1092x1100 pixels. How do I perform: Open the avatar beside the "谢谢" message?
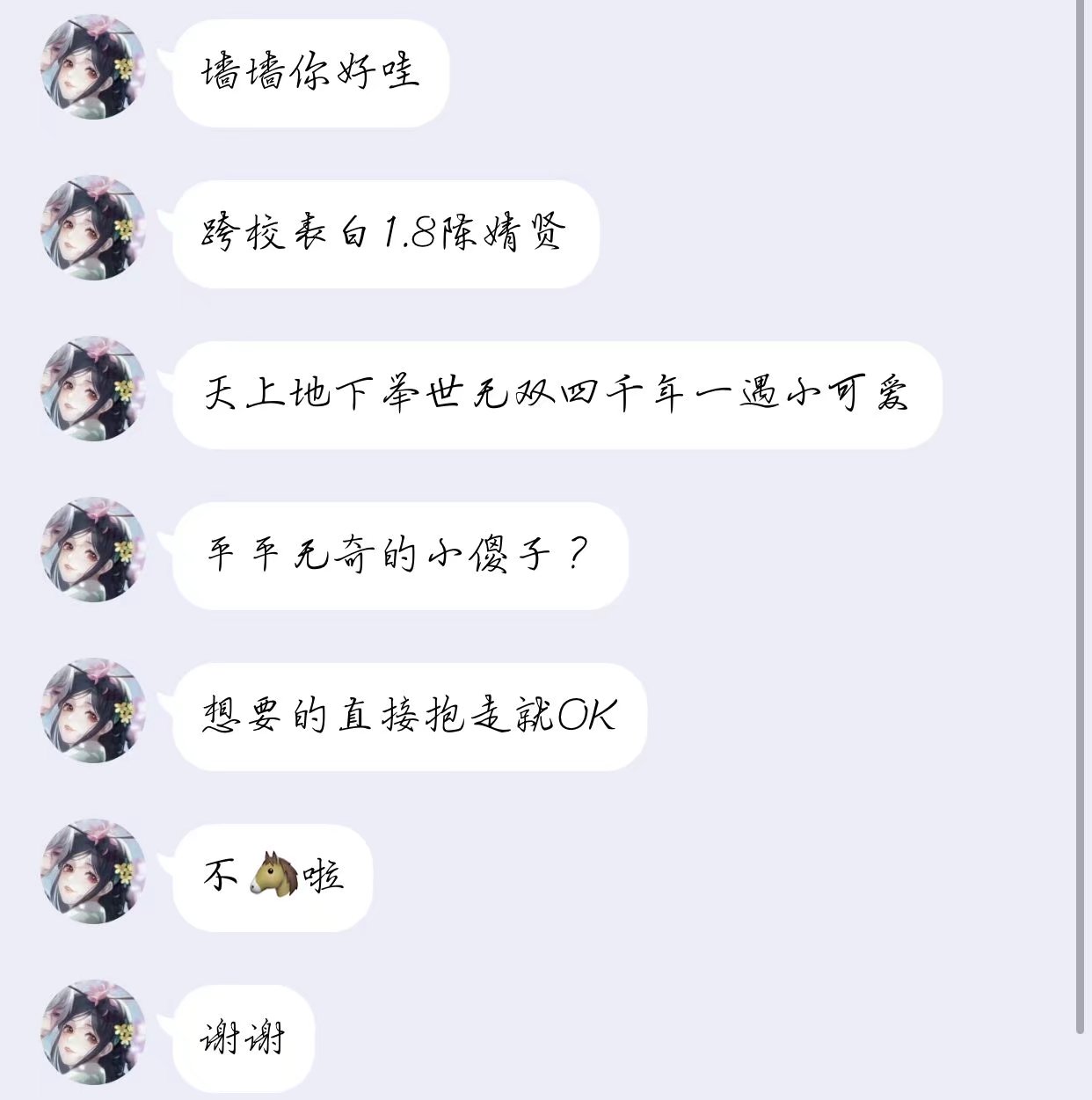click(93, 1033)
